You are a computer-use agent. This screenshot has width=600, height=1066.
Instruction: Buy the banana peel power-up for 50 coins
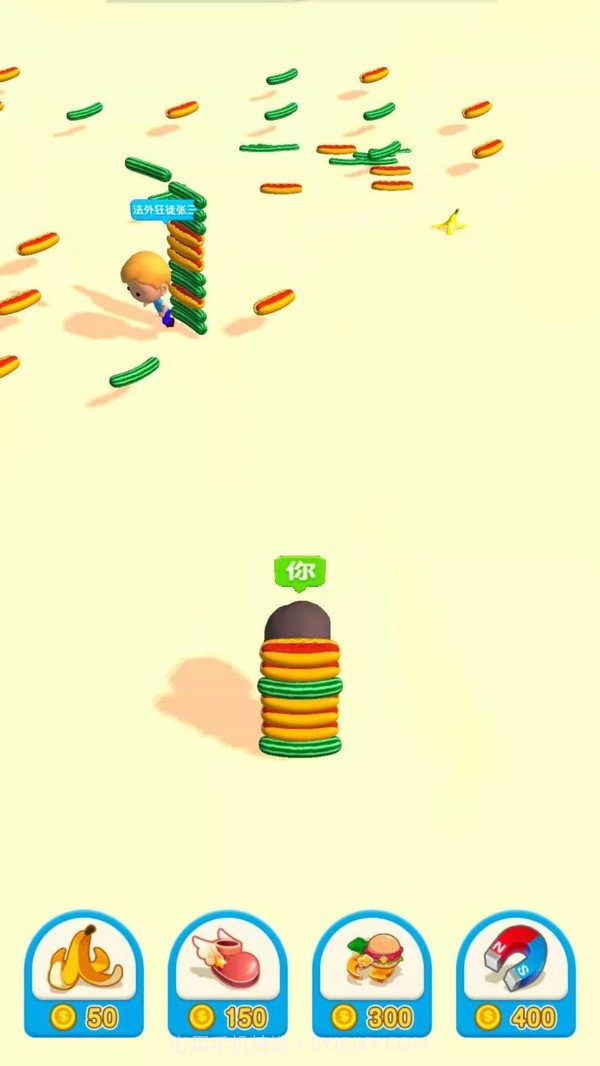click(84, 974)
